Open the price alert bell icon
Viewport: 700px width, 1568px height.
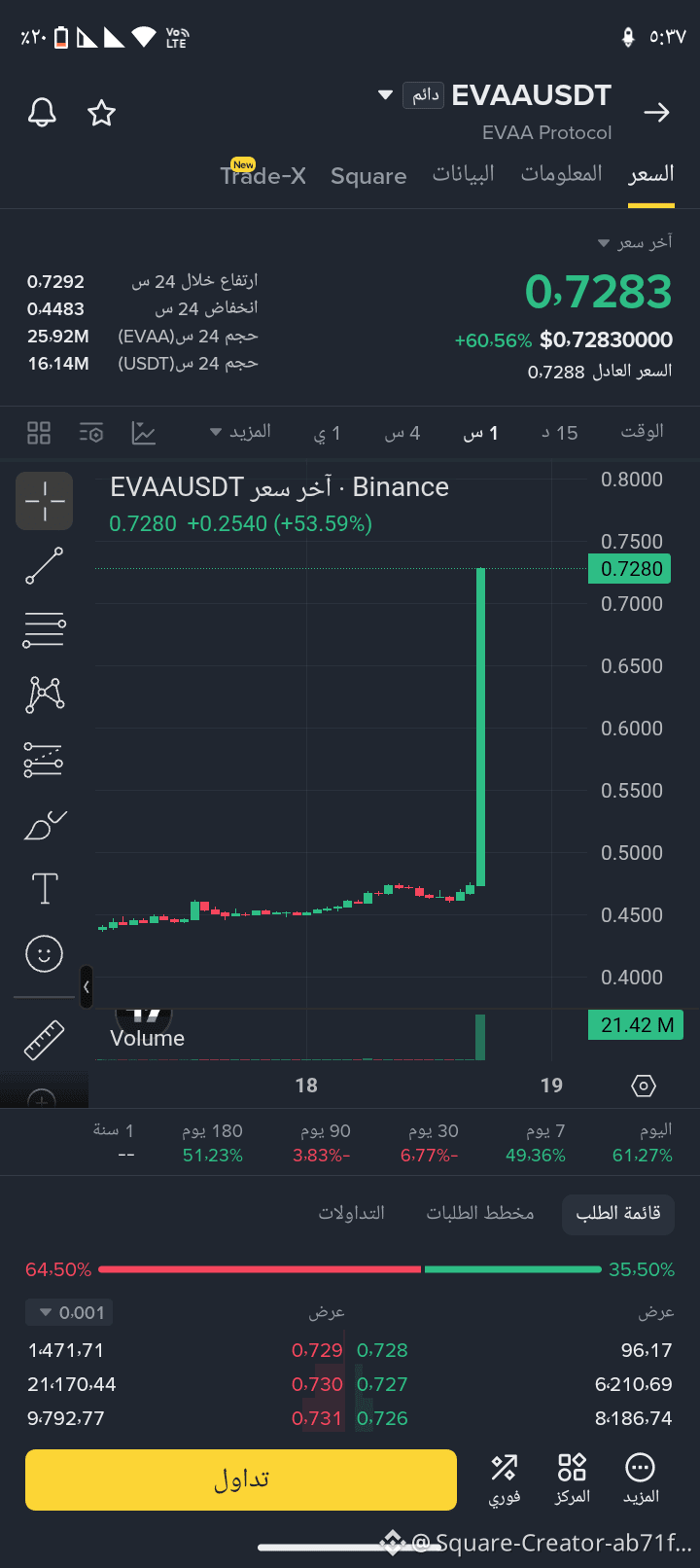[x=42, y=113]
